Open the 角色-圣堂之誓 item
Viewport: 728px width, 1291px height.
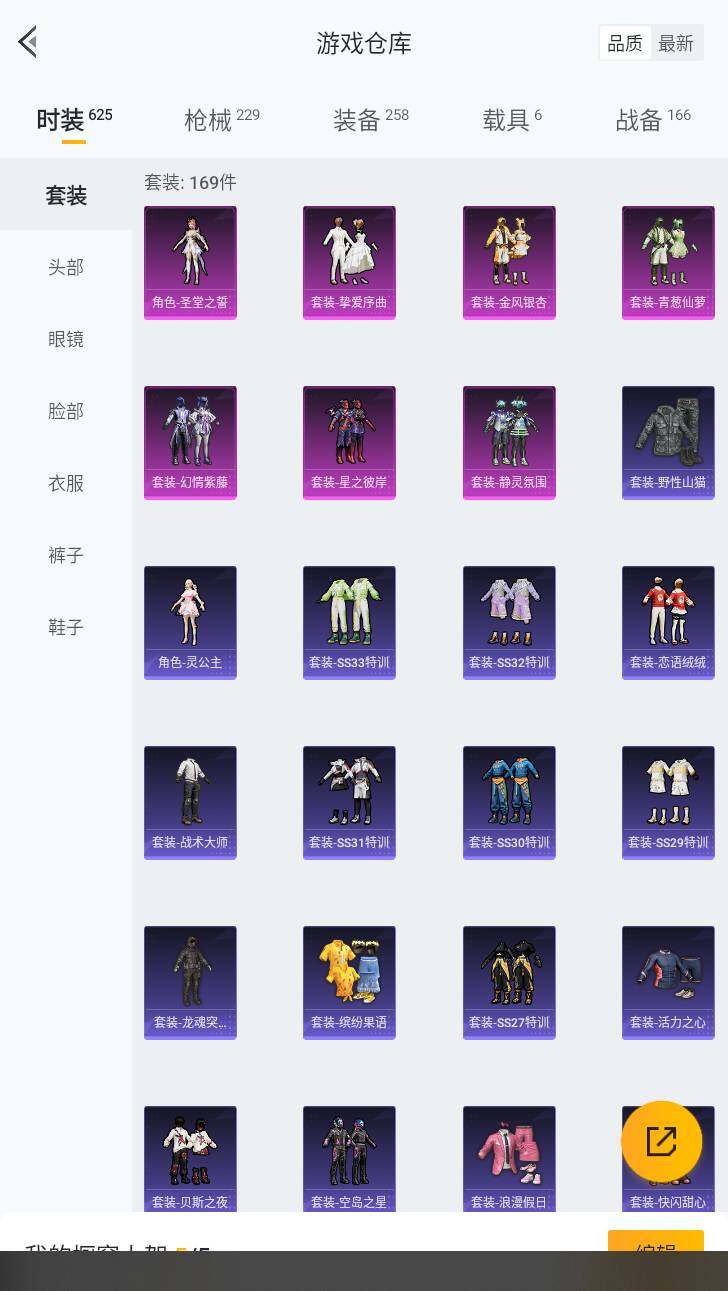point(190,262)
